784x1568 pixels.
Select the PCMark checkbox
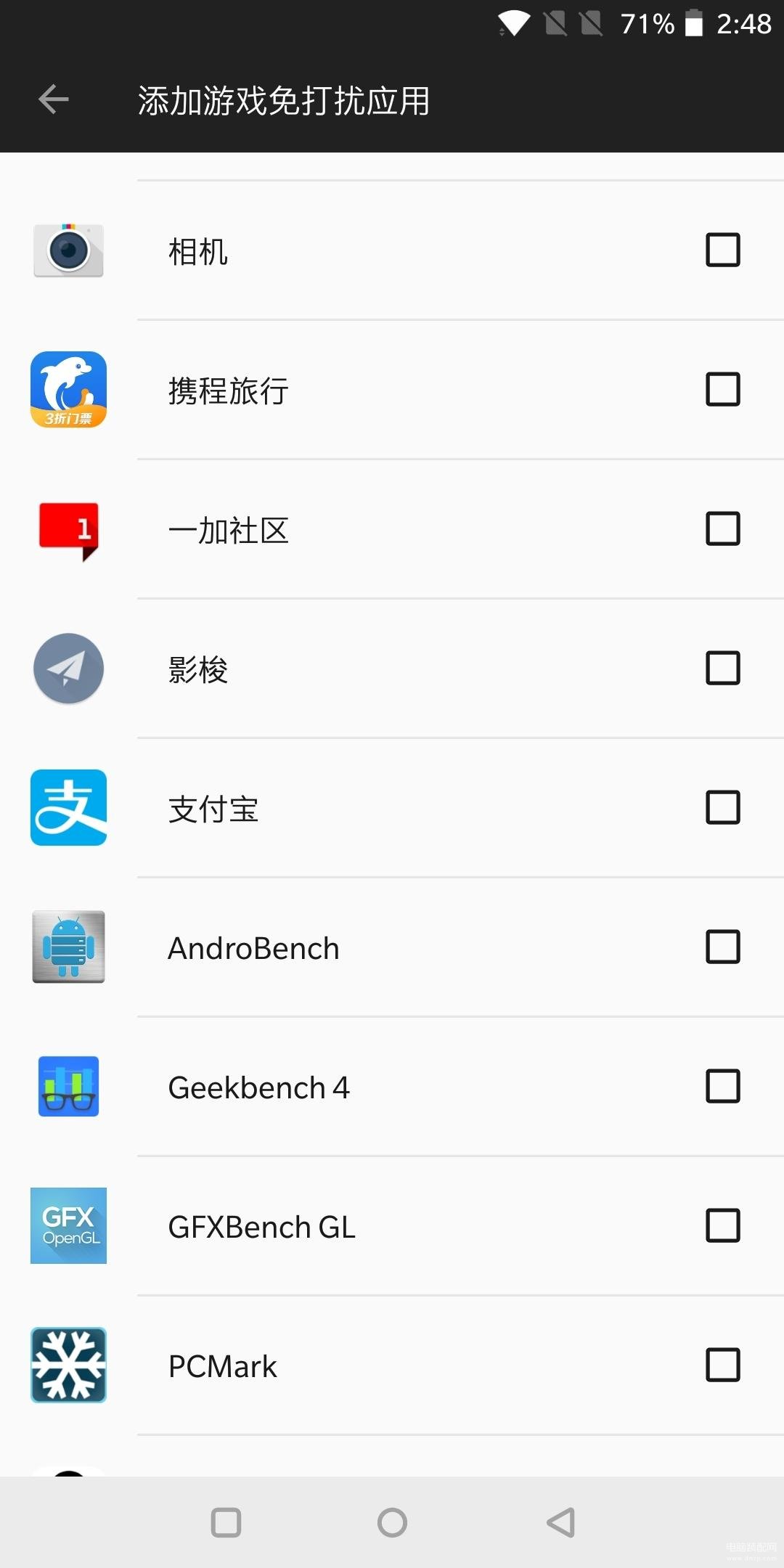click(x=722, y=1365)
